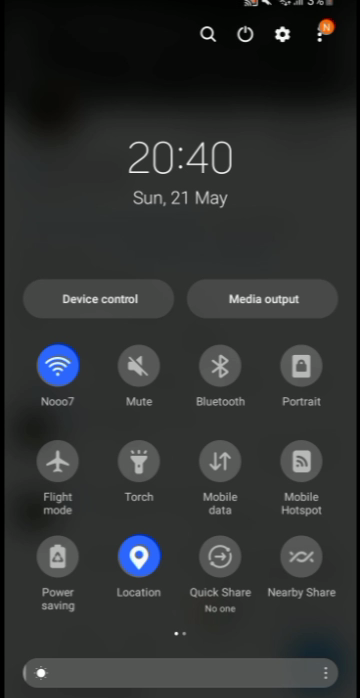Enable Bluetooth

pyautogui.click(x=220, y=365)
